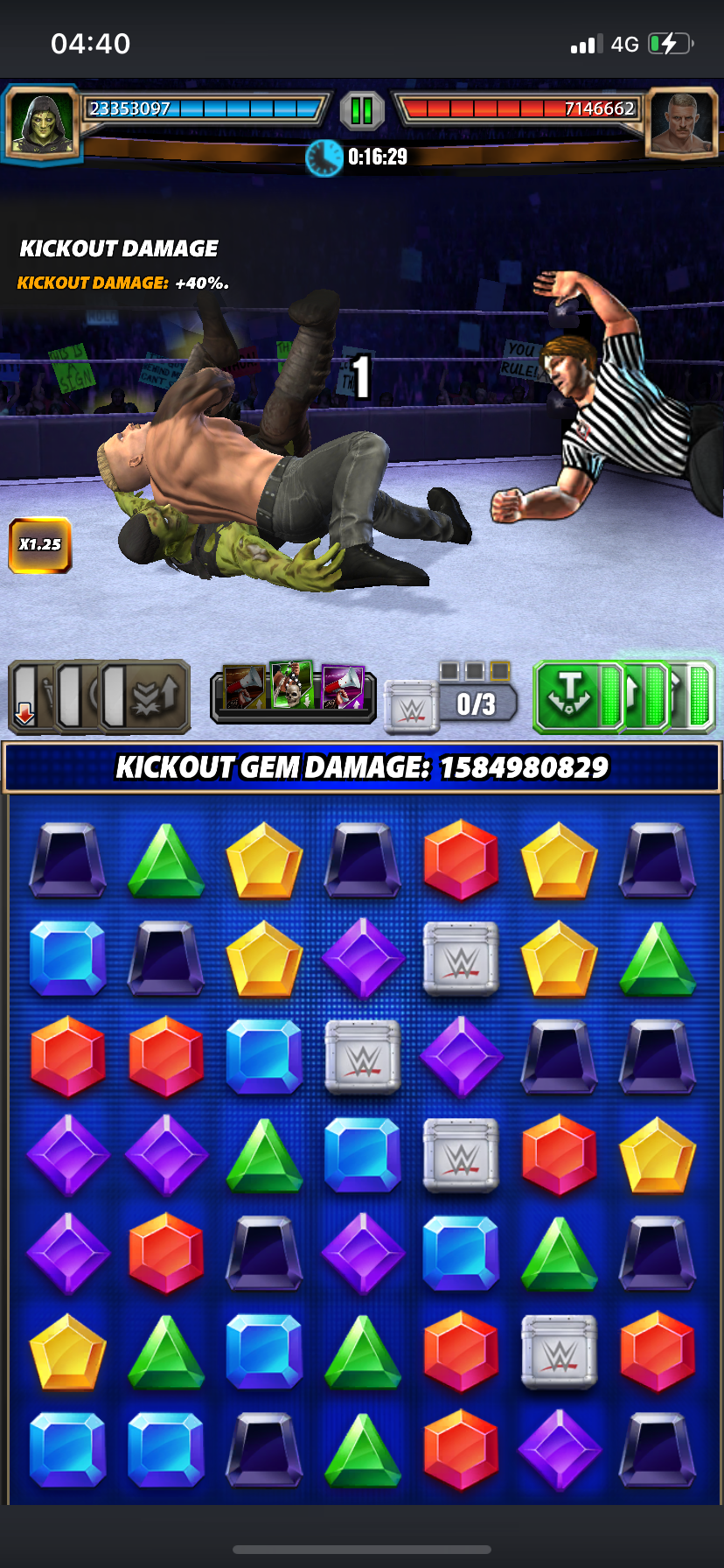The height and width of the screenshot is (1568, 724).
Task: Tap the X1.25 multiplier badge
Action: pos(40,545)
